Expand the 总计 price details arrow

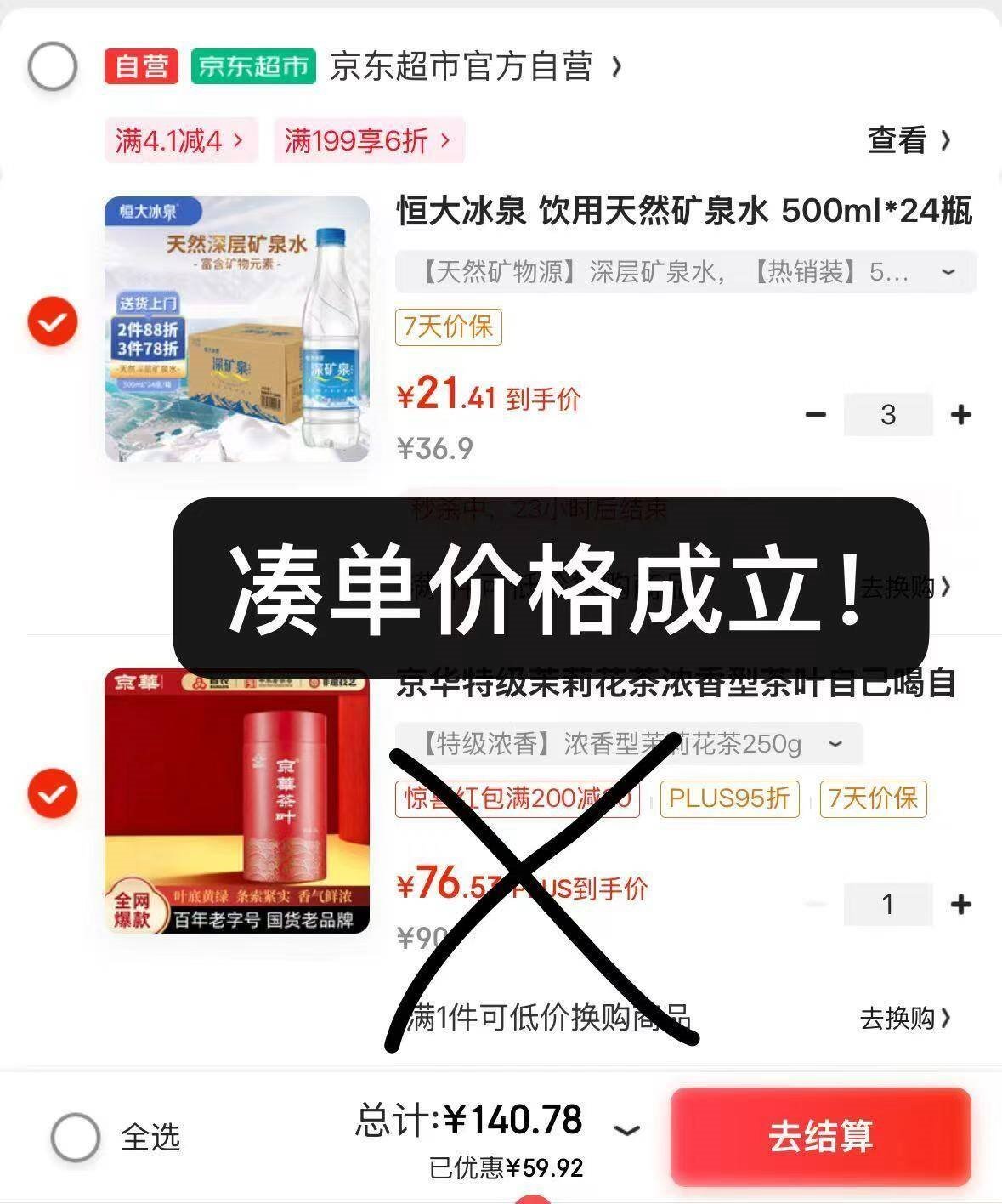point(626,1131)
